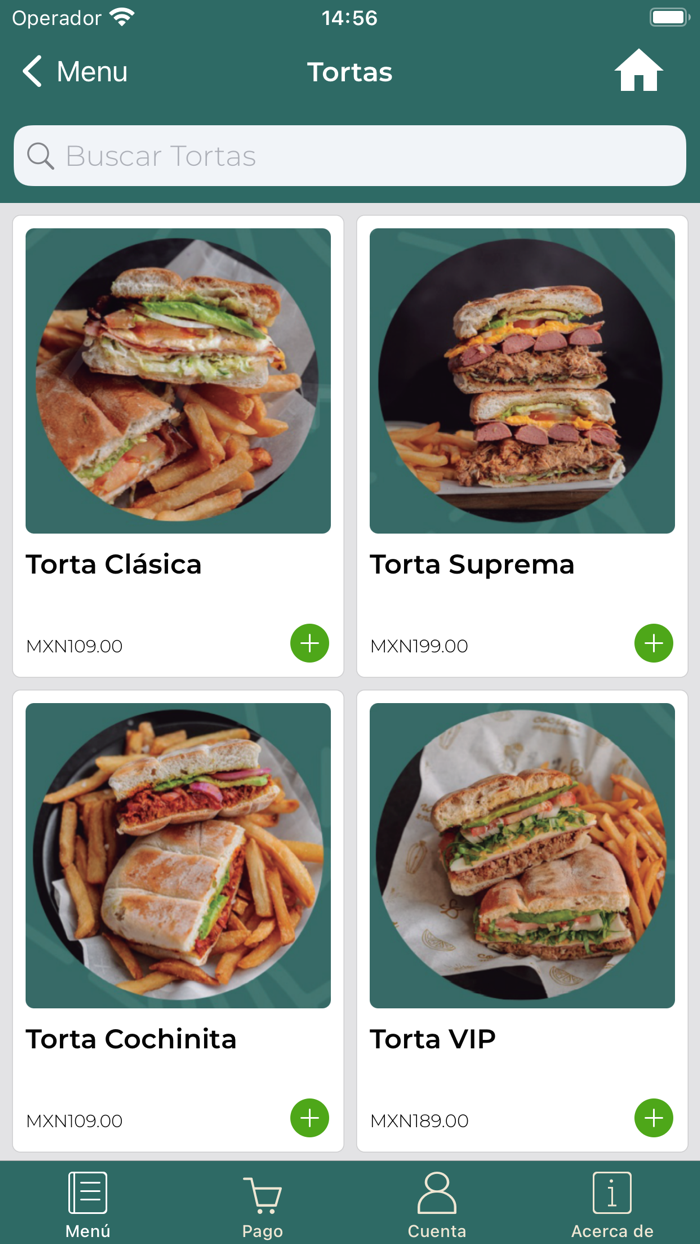Open the Pago cart tab
The height and width of the screenshot is (1244, 700).
click(262, 1204)
